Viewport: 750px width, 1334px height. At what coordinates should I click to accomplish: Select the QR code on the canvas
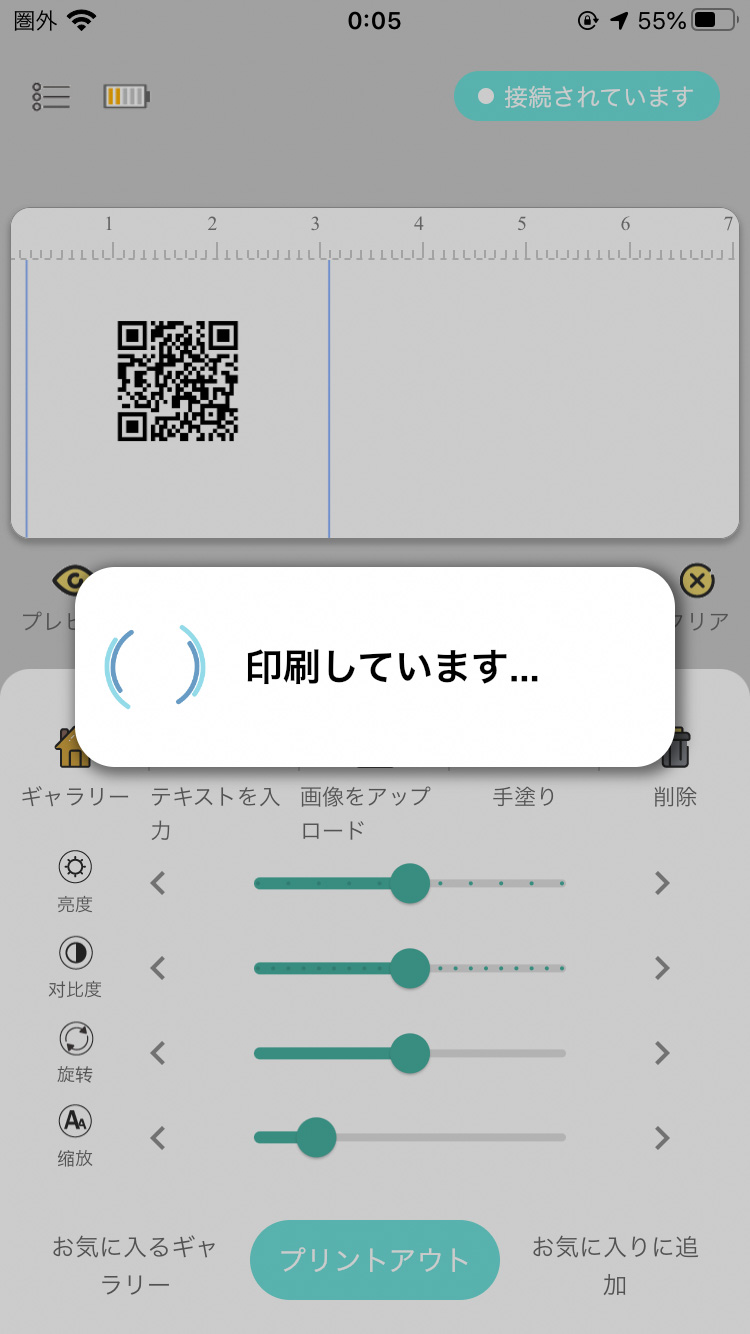178,381
